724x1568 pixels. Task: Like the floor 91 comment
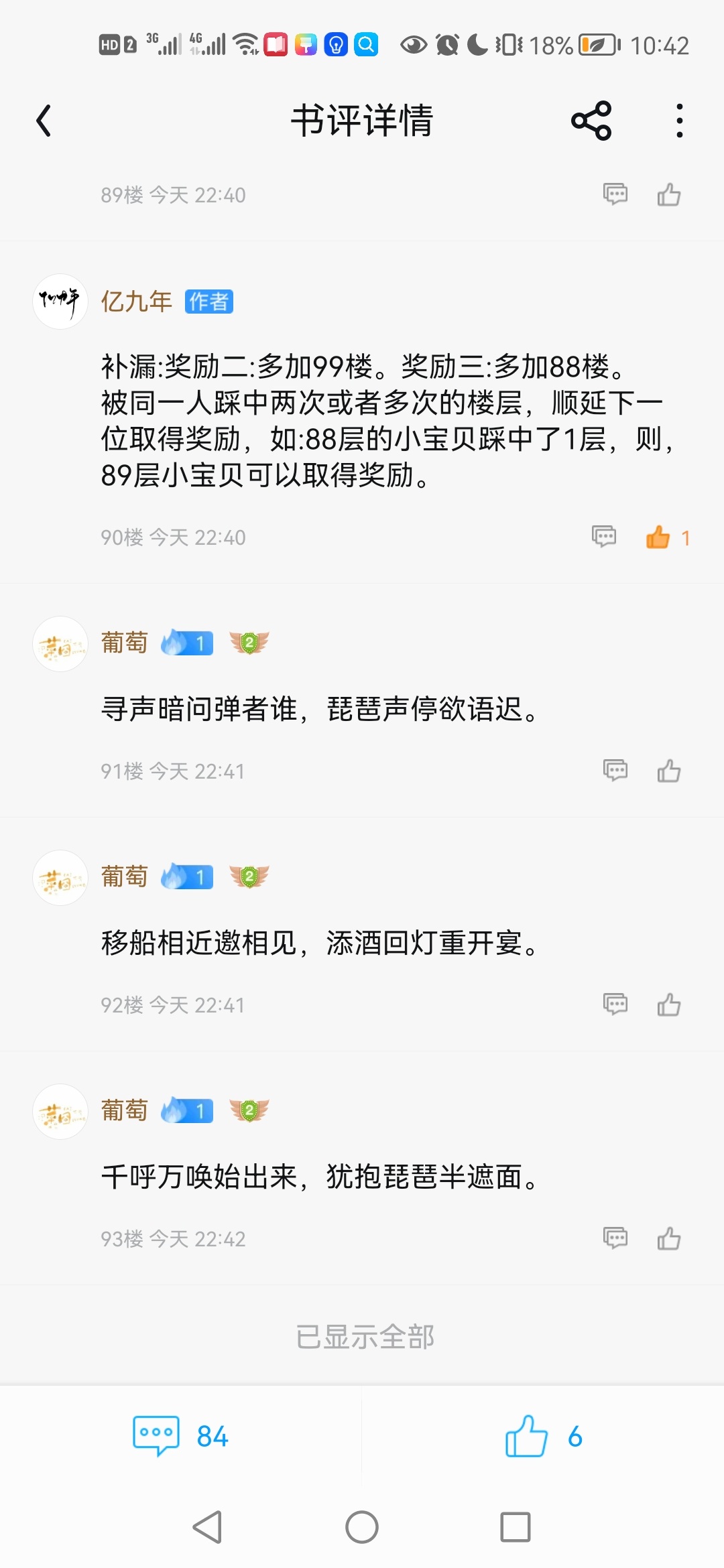(x=668, y=771)
